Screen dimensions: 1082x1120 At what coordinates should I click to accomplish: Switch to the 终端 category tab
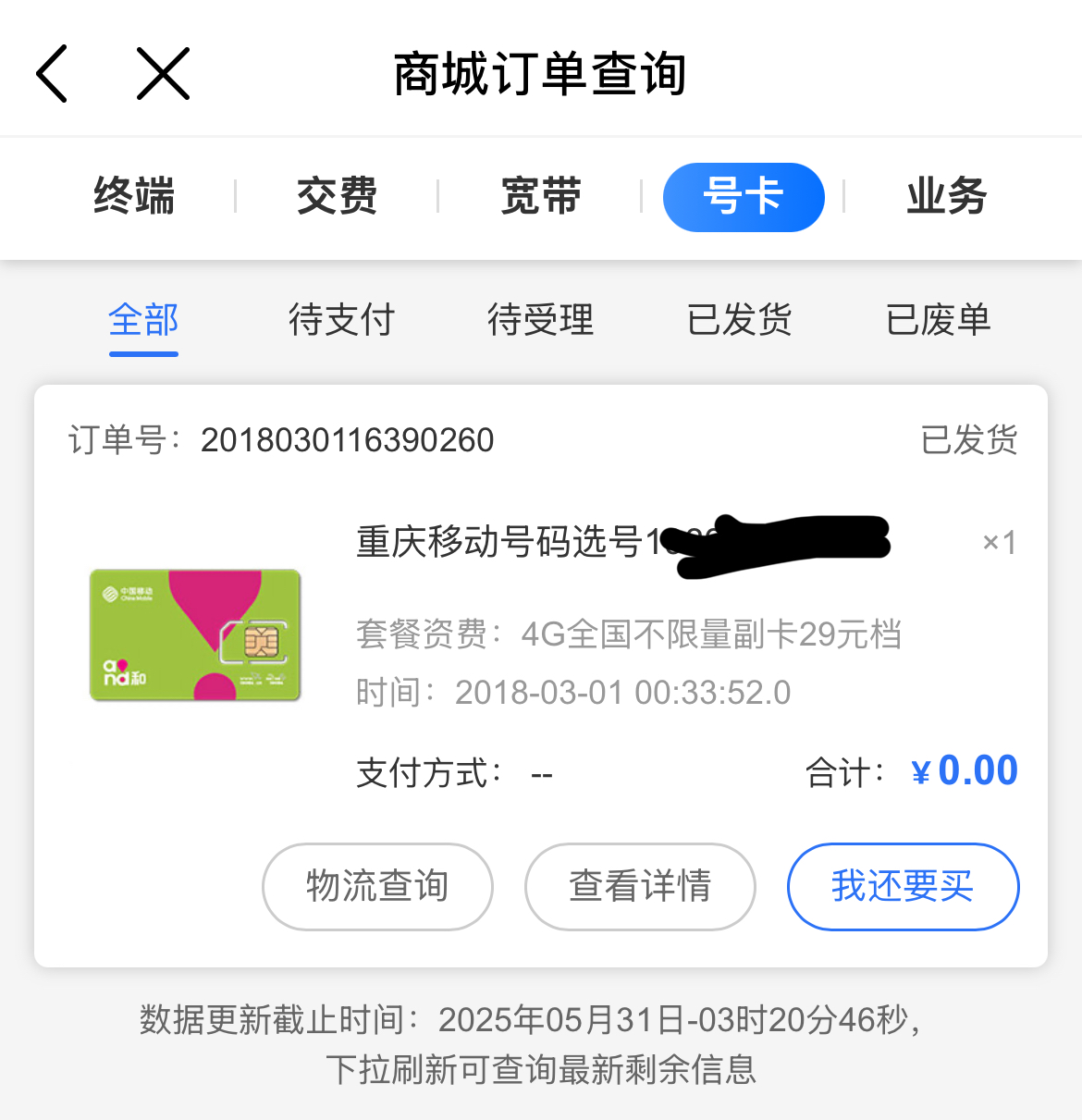(x=134, y=197)
